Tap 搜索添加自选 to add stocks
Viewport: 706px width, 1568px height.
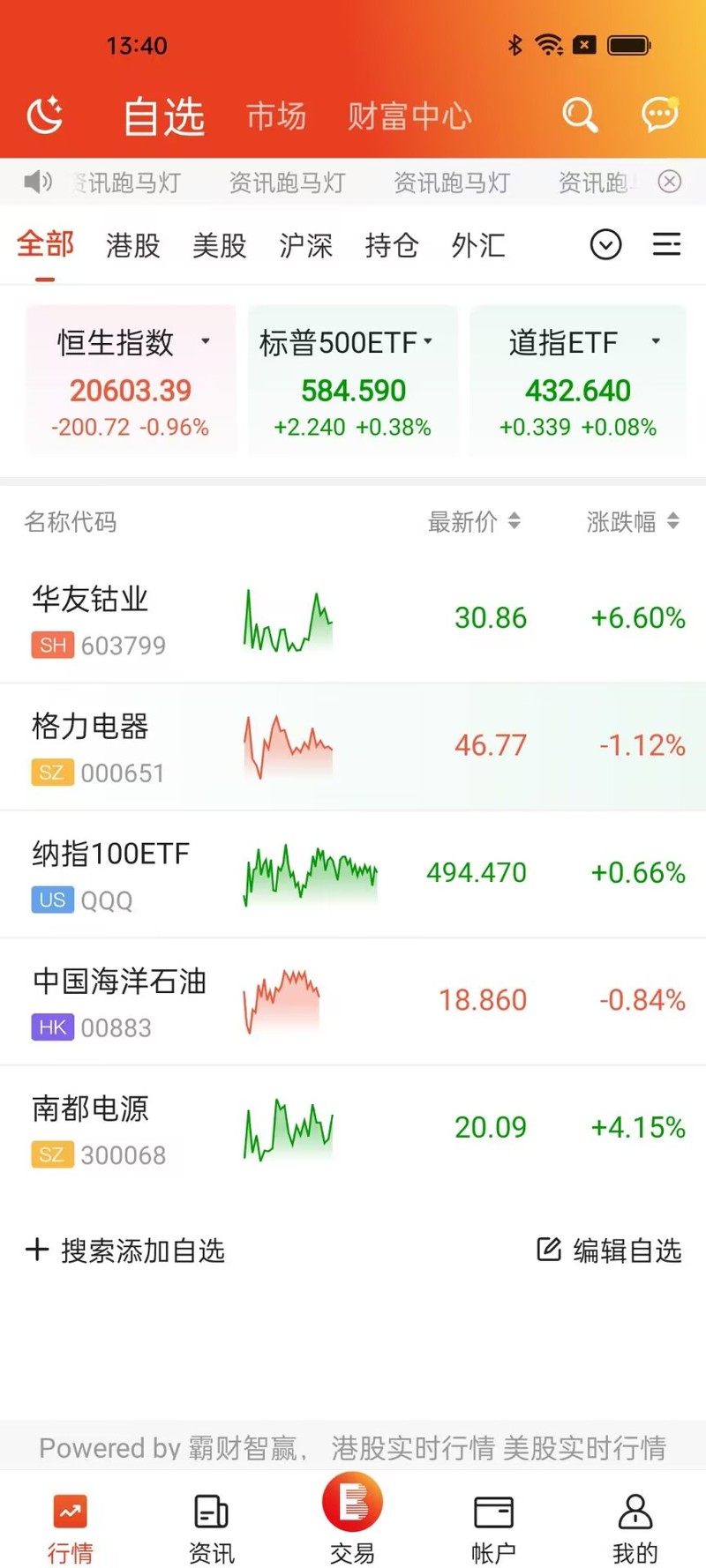[125, 1251]
